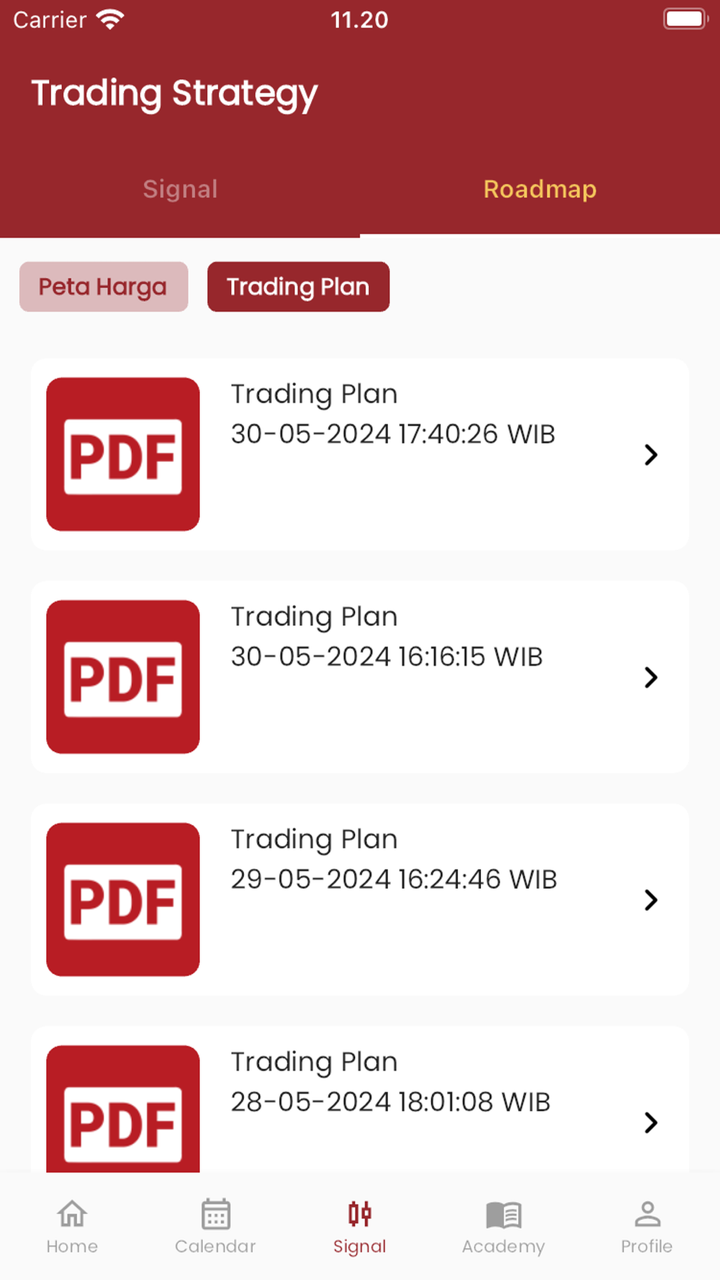Tap the PDF icon of the 29-05-2024 plan
This screenshot has width=720, height=1280.
point(122,899)
